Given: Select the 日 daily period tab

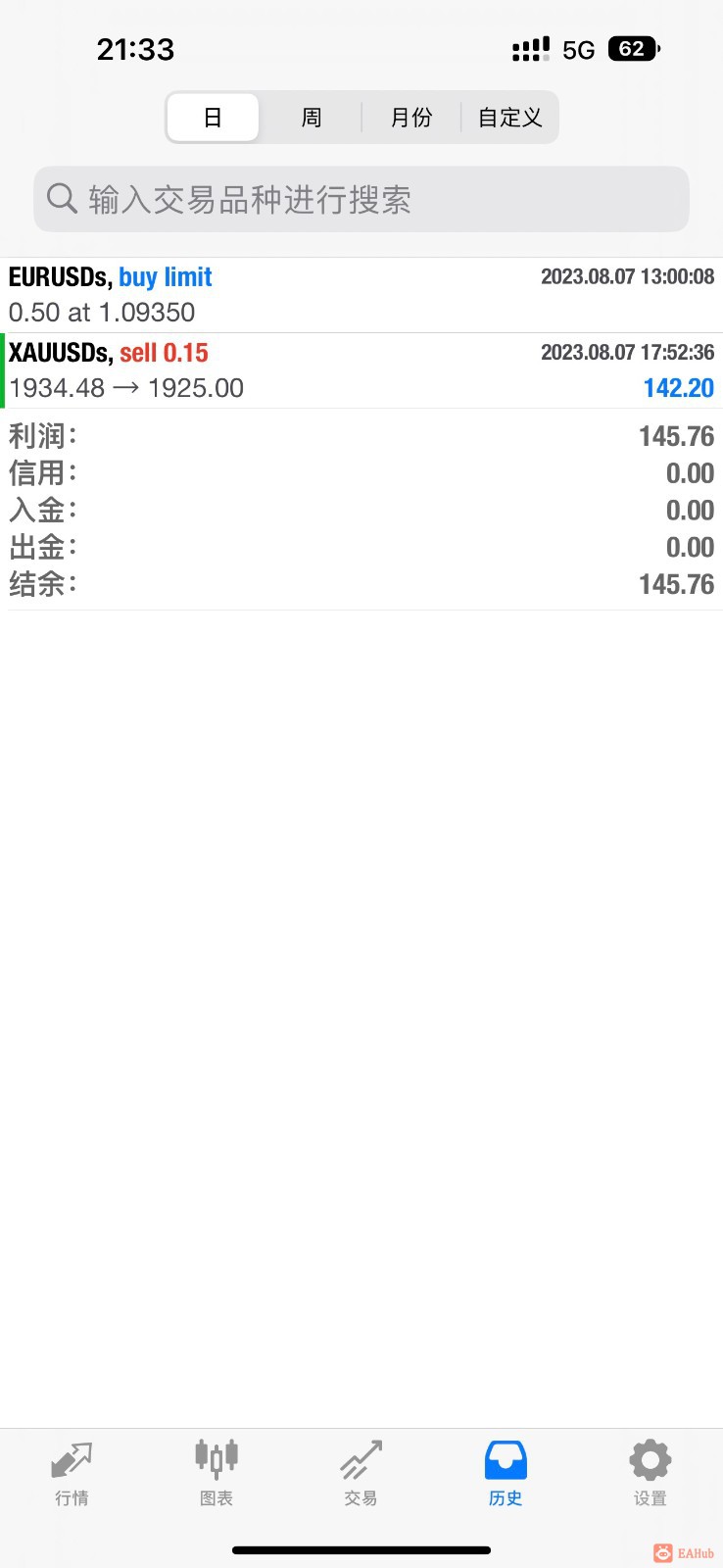Looking at the screenshot, I should coord(213,117).
